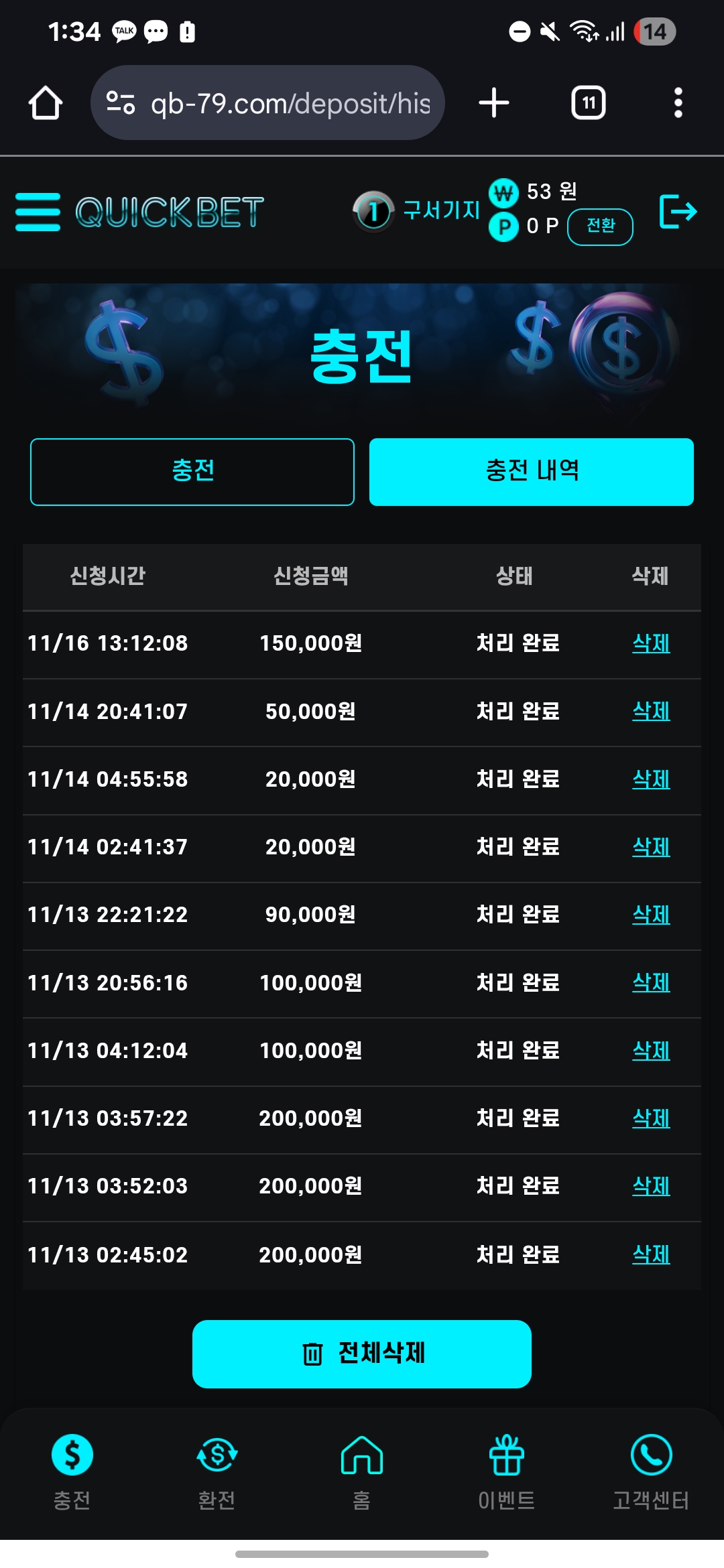Click 삭제 for the 150,000원 deposit entry
The width and height of the screenshot is (724, 1568).
651,644
